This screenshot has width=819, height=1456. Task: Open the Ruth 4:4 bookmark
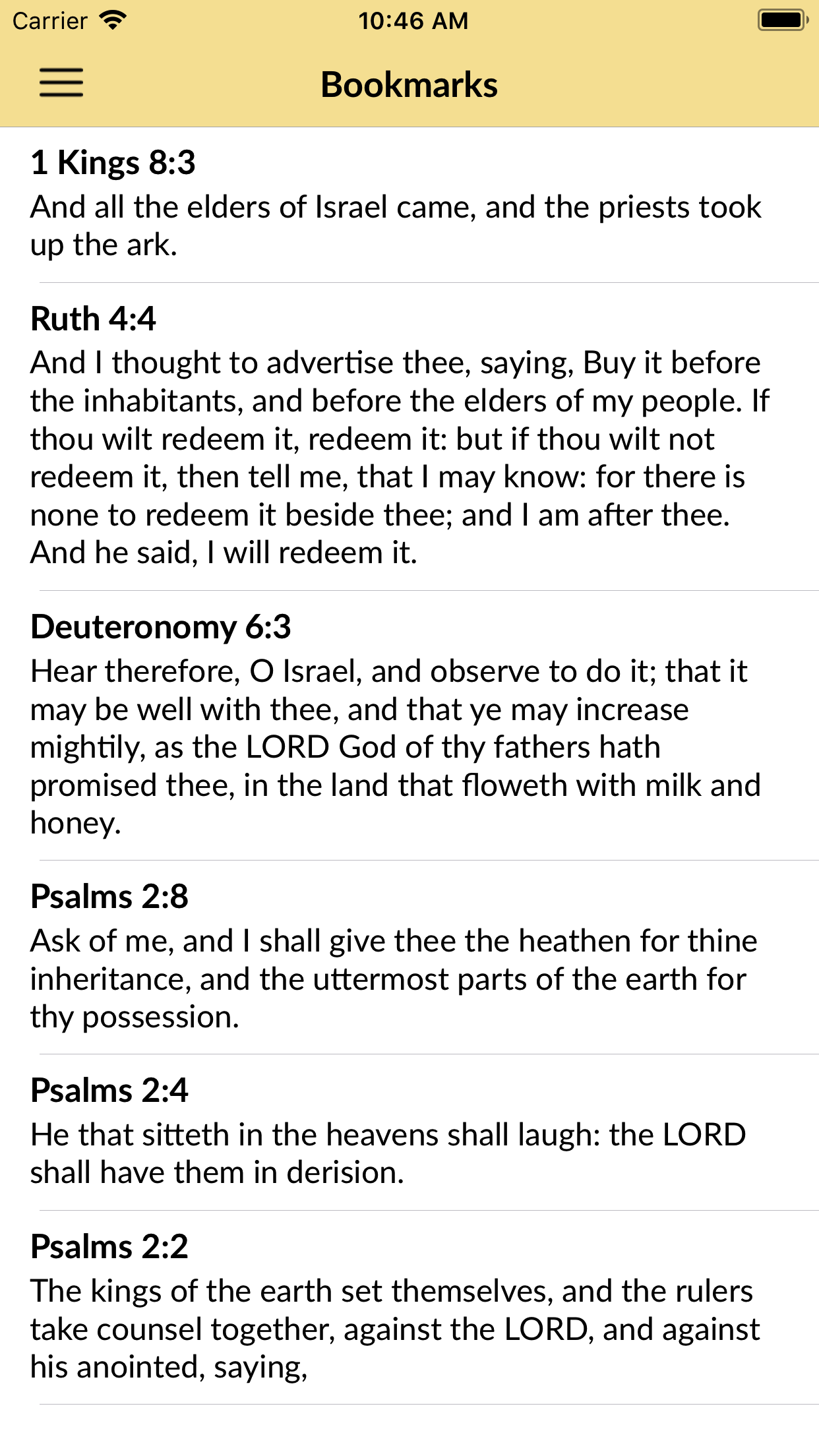(409, 437)
